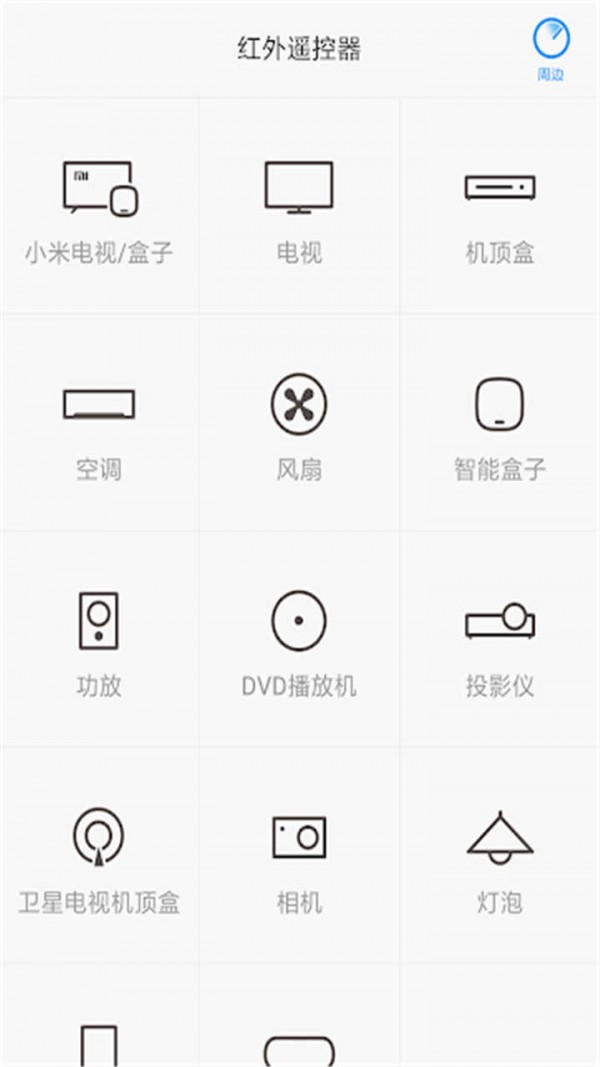600x1067 pixels.
Task: Choose 智能盒子 device type
Action: (500, 423)
